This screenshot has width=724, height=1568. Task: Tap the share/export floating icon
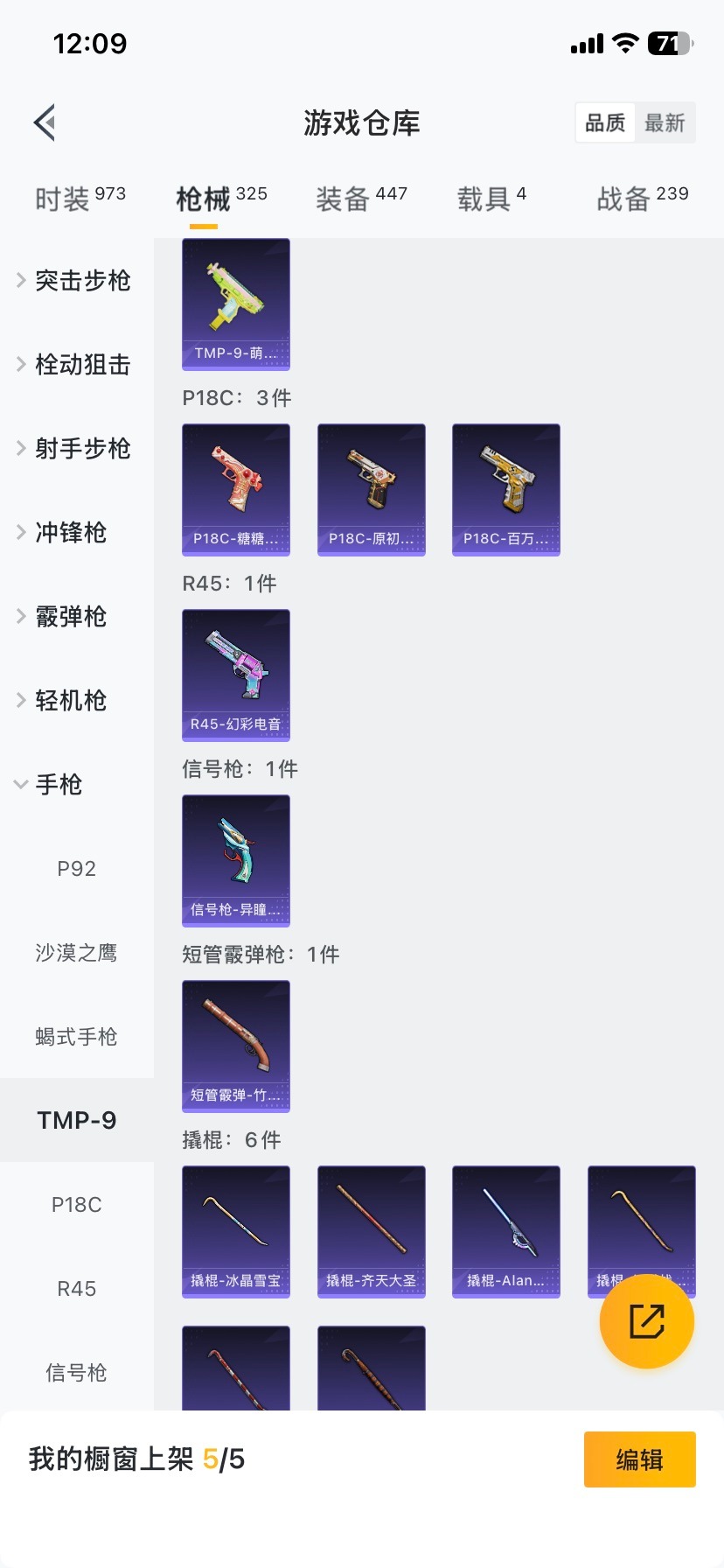coord(646,1321)
